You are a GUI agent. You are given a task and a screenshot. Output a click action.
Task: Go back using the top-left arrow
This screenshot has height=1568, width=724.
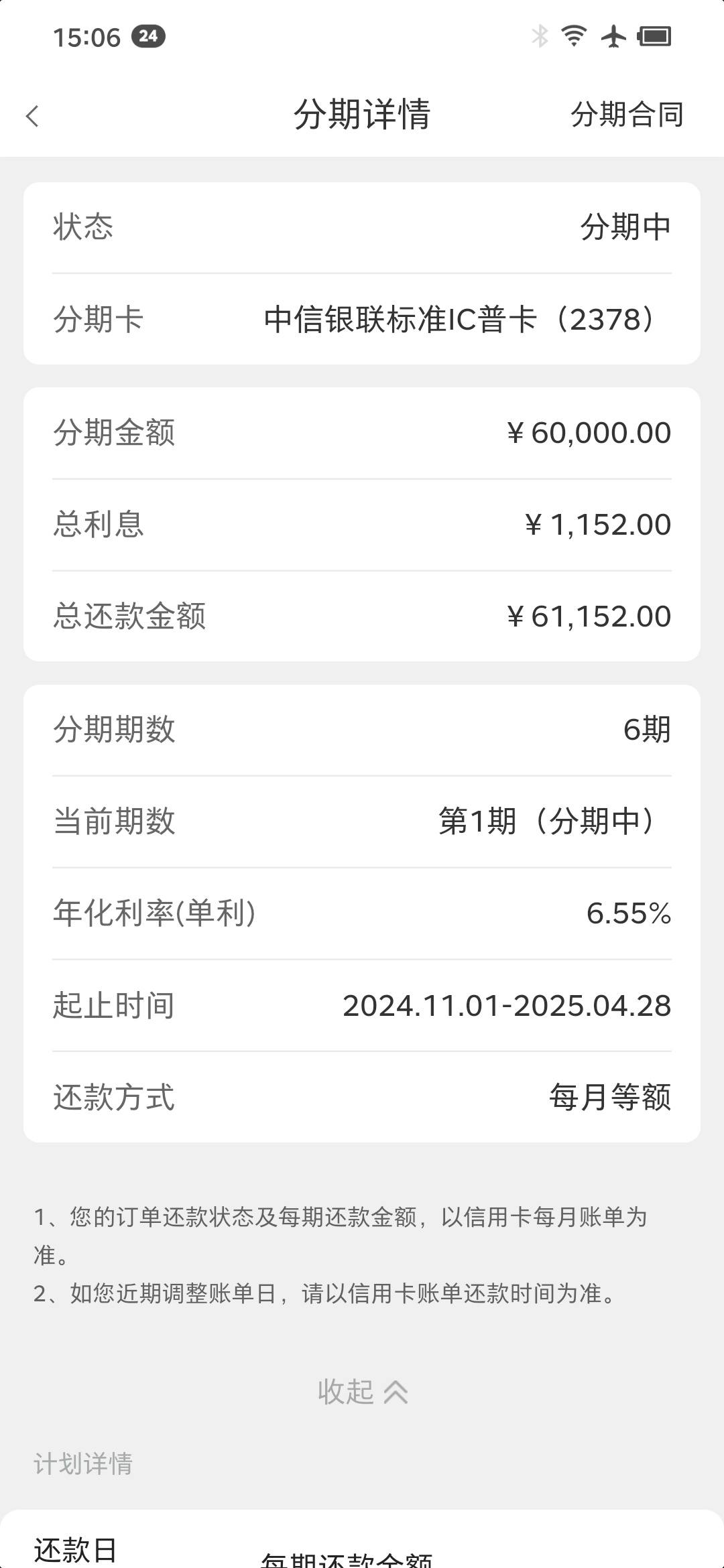(x=32, y=116)
